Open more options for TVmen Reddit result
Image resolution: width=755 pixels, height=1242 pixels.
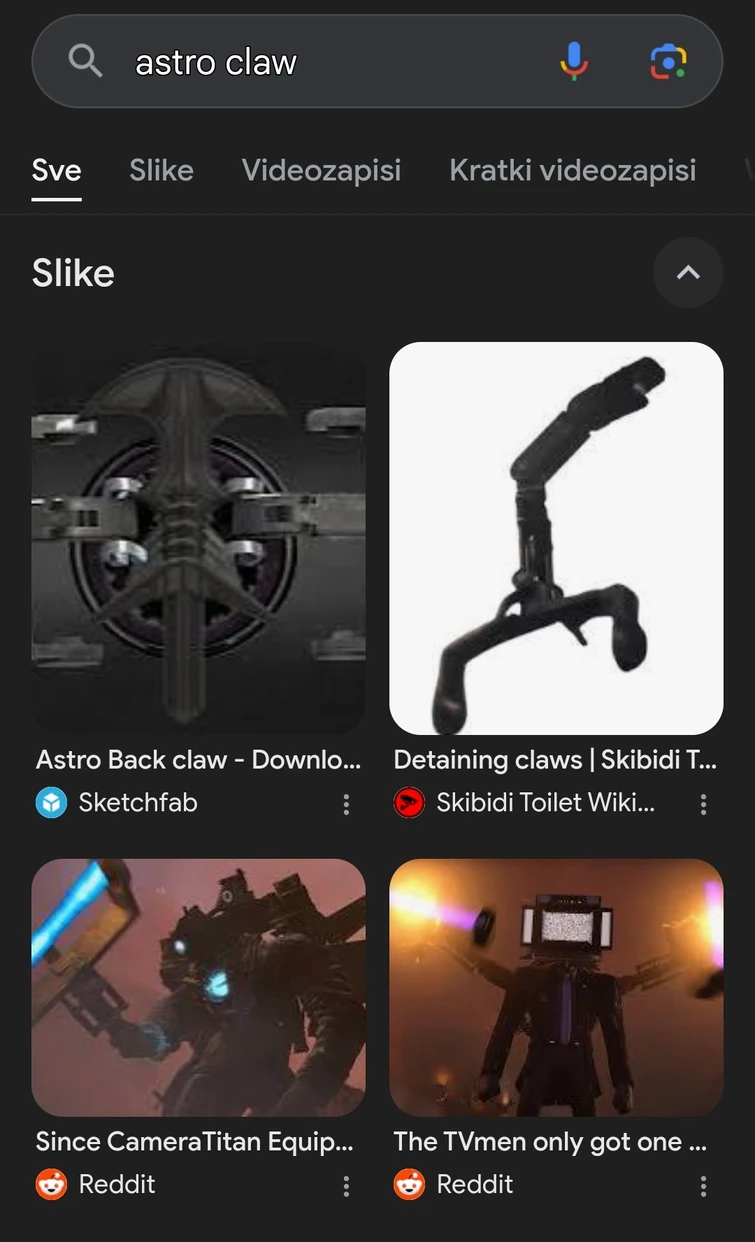[x=704, y=1186]
